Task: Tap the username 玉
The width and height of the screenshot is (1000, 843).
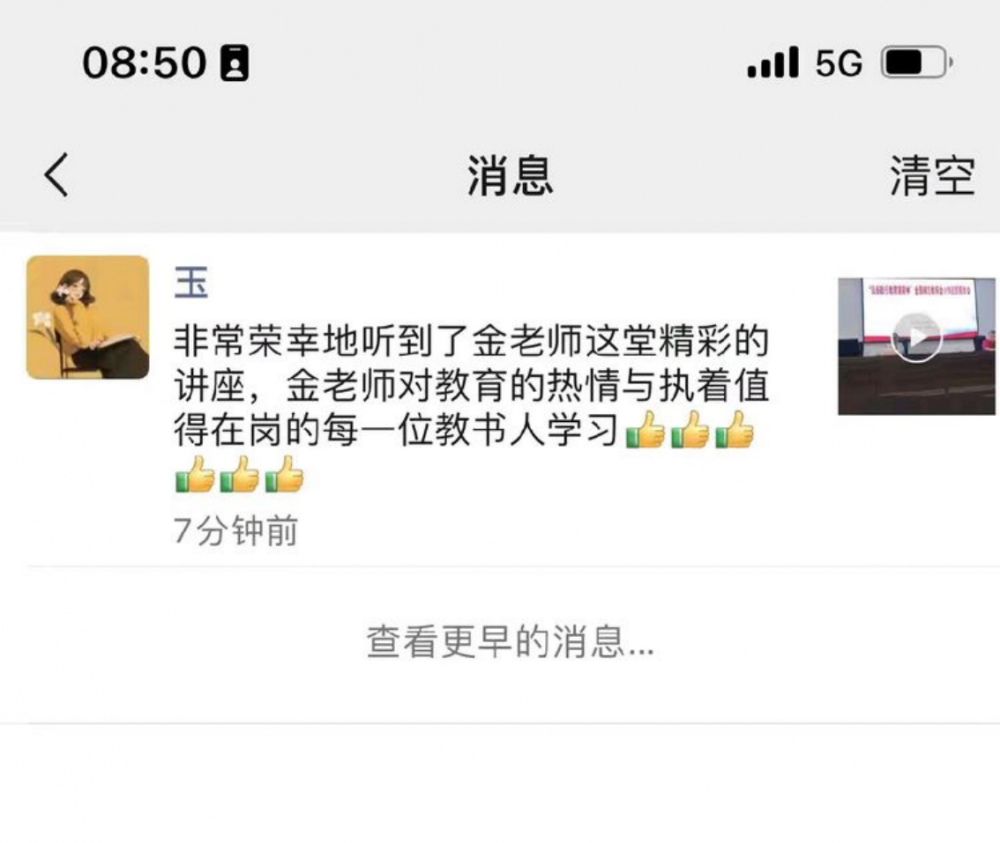Action: [x=191, y=281]
